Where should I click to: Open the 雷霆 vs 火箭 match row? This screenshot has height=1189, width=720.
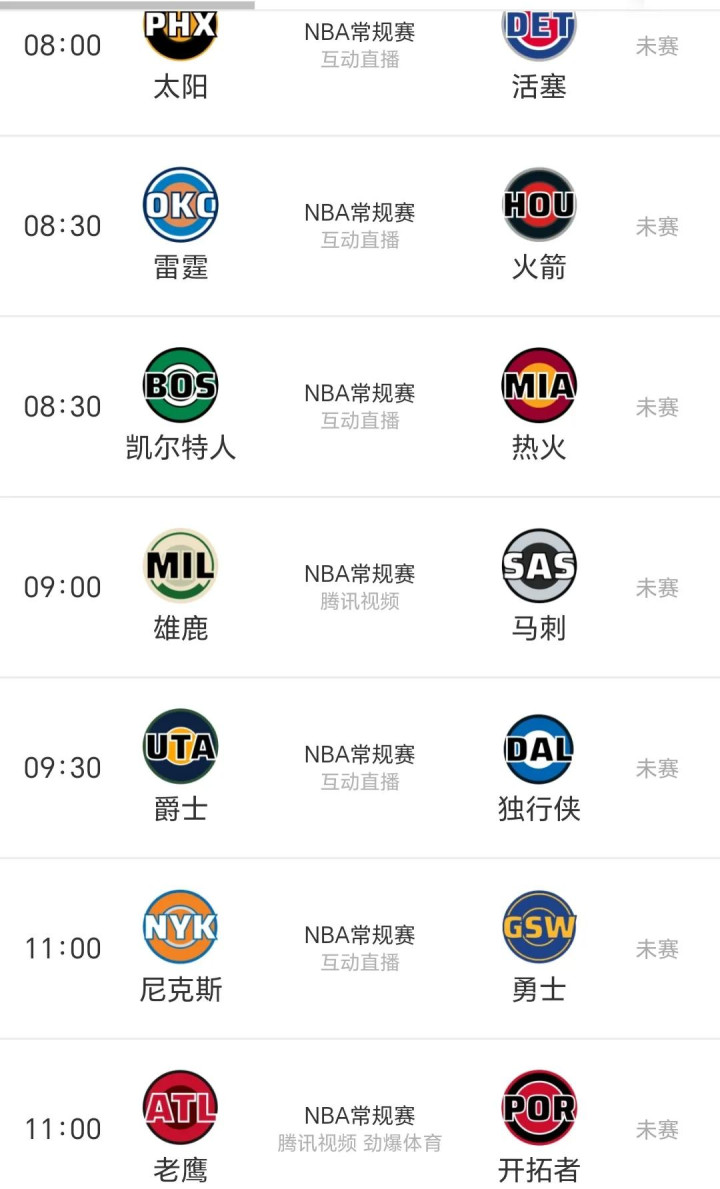coord(360,226)
